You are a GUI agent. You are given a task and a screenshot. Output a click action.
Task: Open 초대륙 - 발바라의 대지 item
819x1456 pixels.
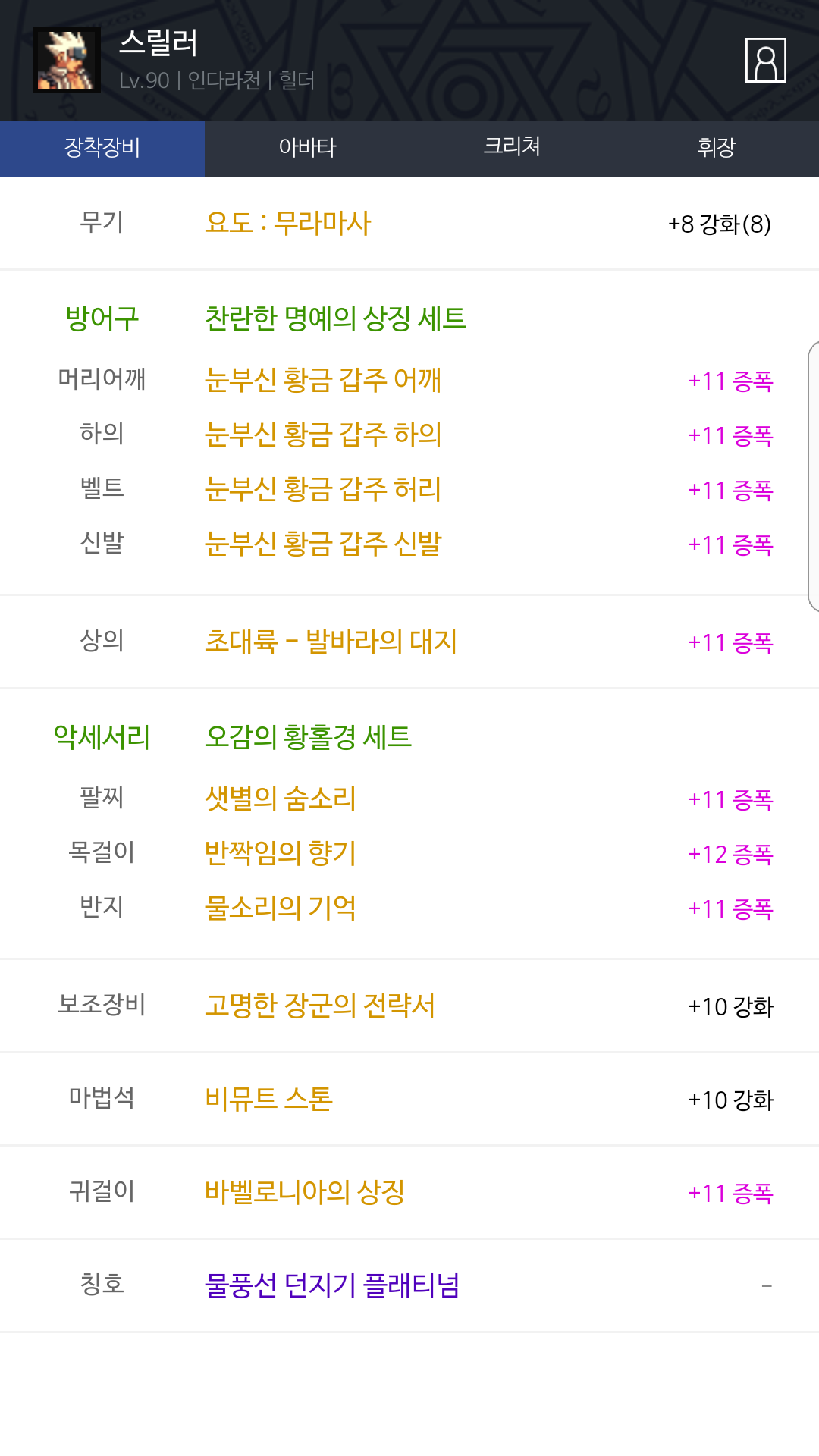click(331, 642)
